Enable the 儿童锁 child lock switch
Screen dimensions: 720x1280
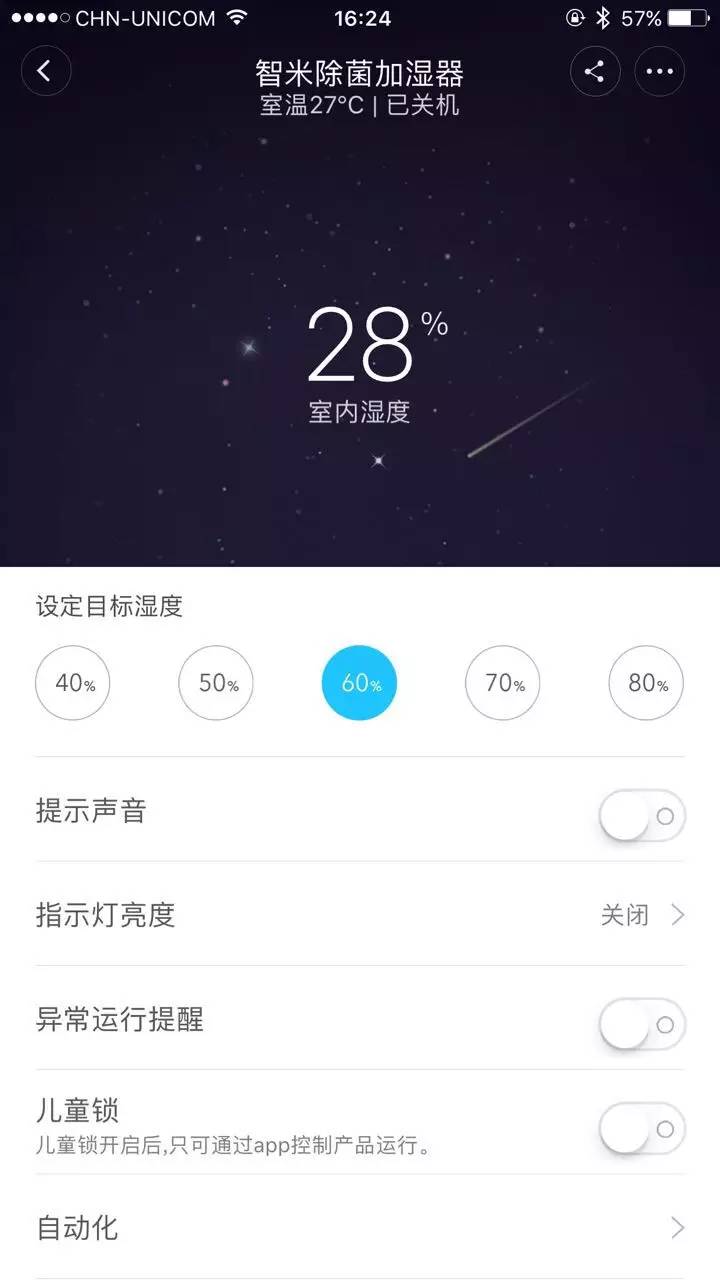point(641,1128)
